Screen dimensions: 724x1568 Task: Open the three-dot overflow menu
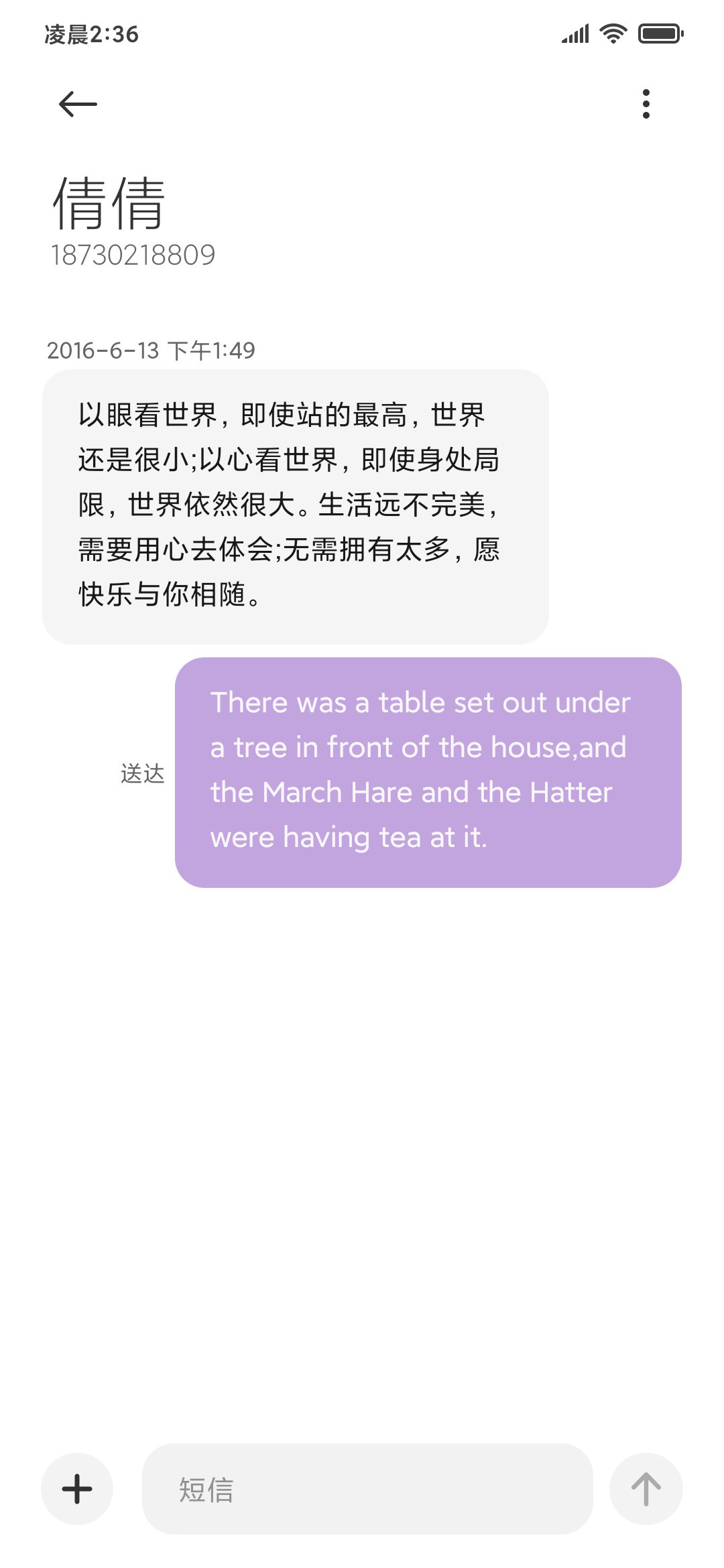tap(646, 104)
